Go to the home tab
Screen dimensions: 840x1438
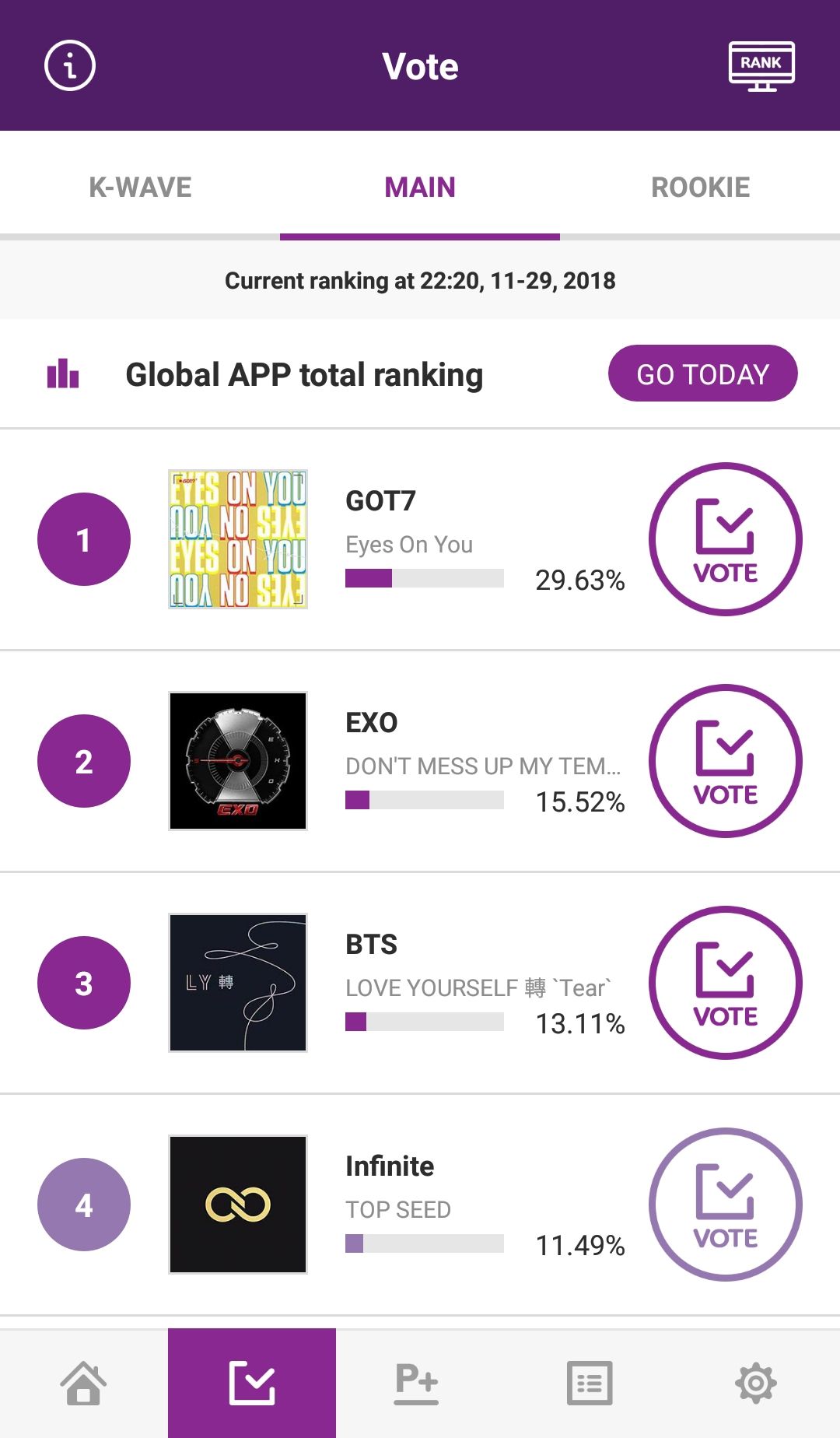click(84, 1384)
